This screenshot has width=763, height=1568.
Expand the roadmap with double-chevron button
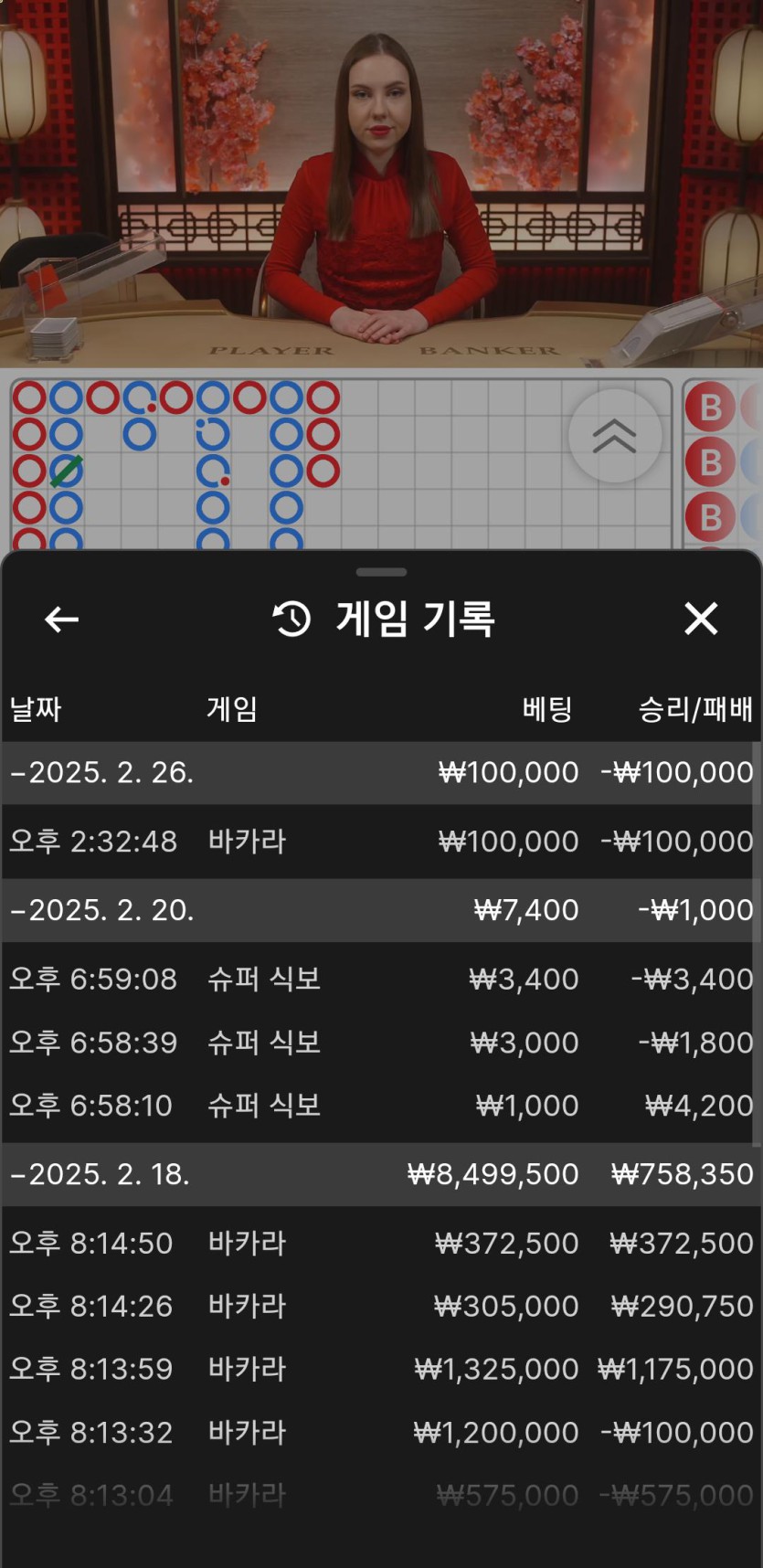click(x=614, y=436)
